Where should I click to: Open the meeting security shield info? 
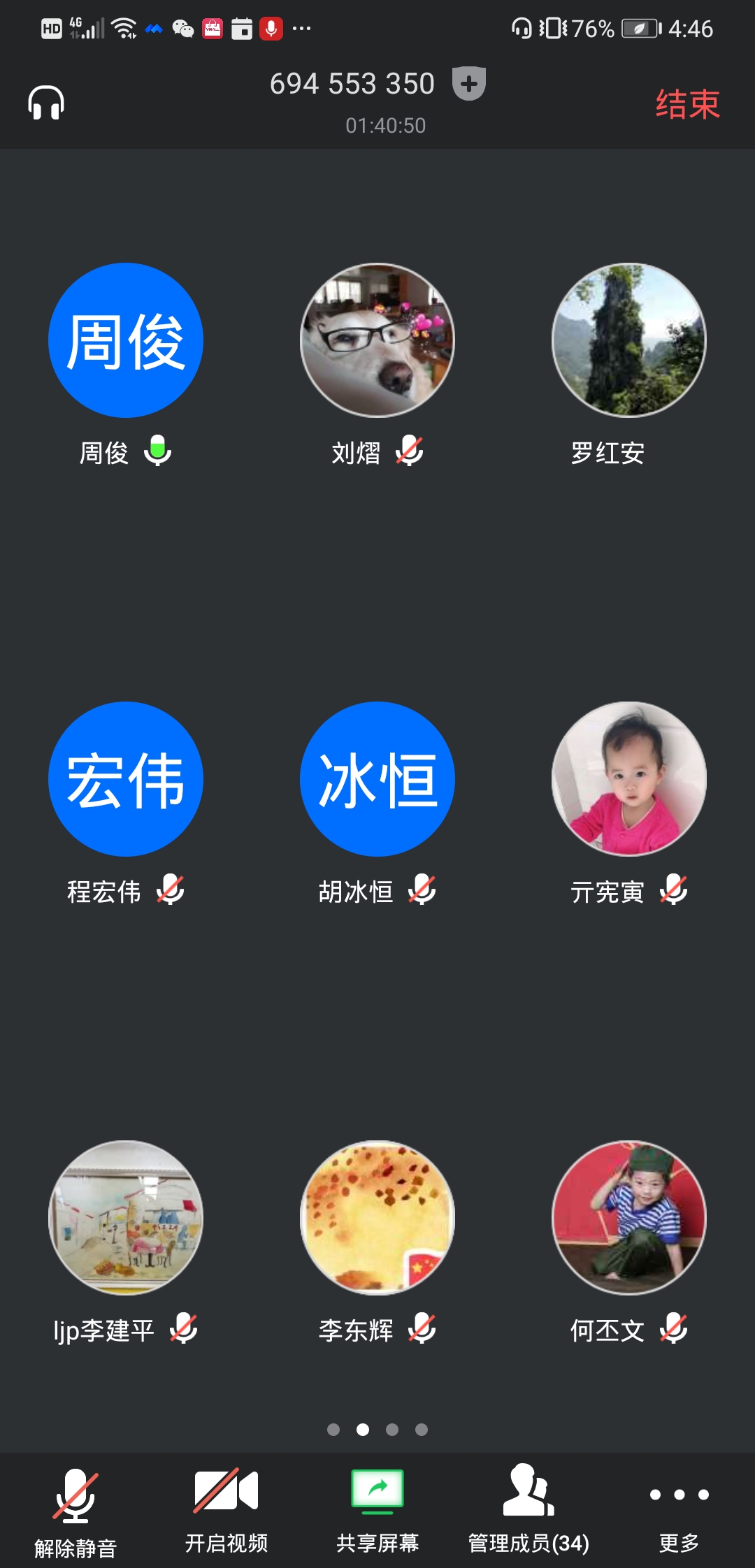(x=468, y=84)
